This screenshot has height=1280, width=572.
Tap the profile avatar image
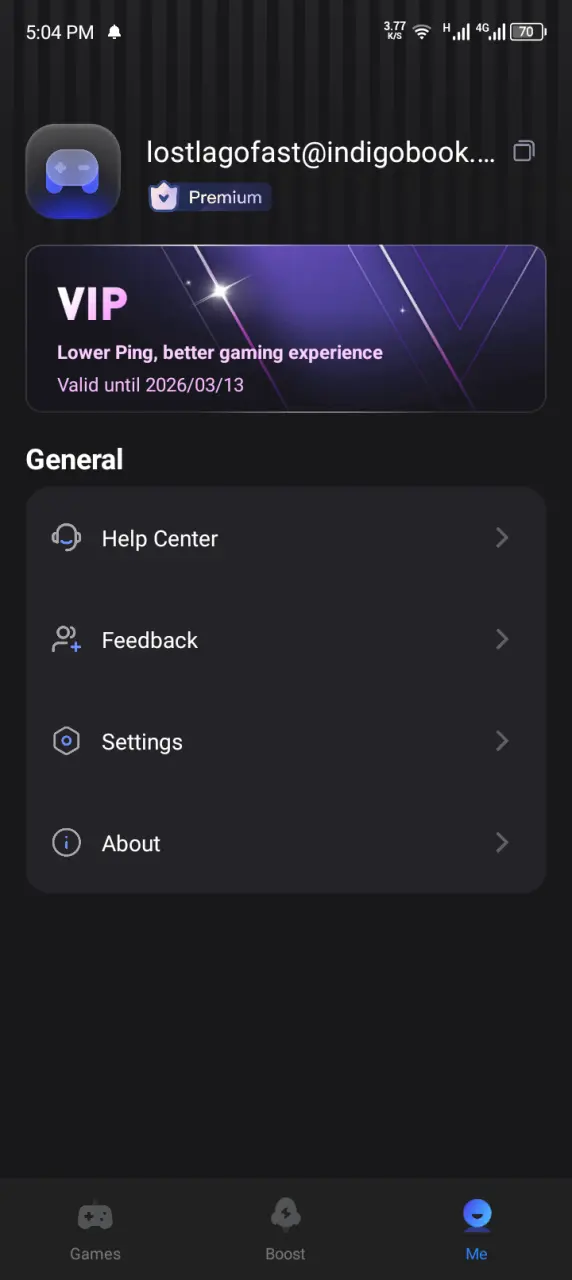click(73, 172)
